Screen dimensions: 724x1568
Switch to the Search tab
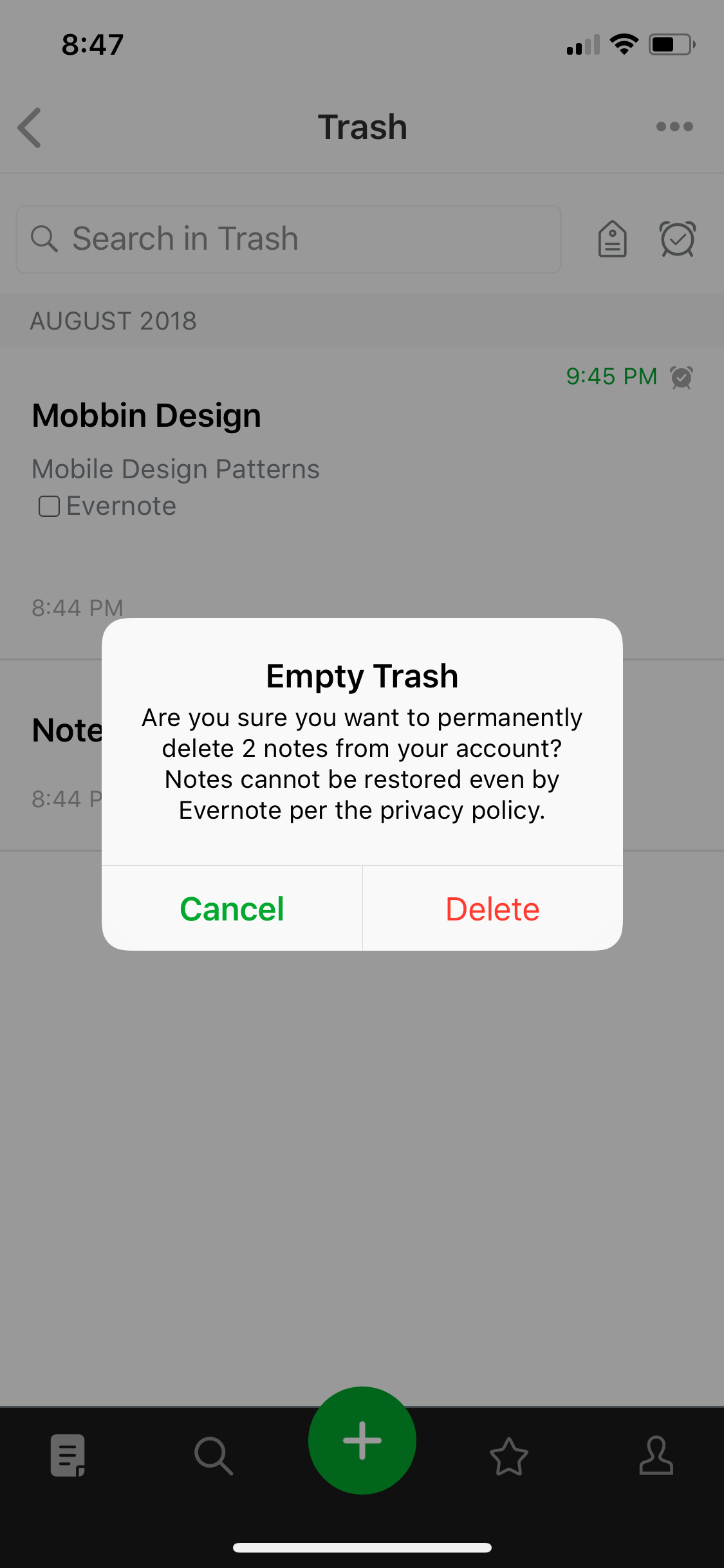214,1455
